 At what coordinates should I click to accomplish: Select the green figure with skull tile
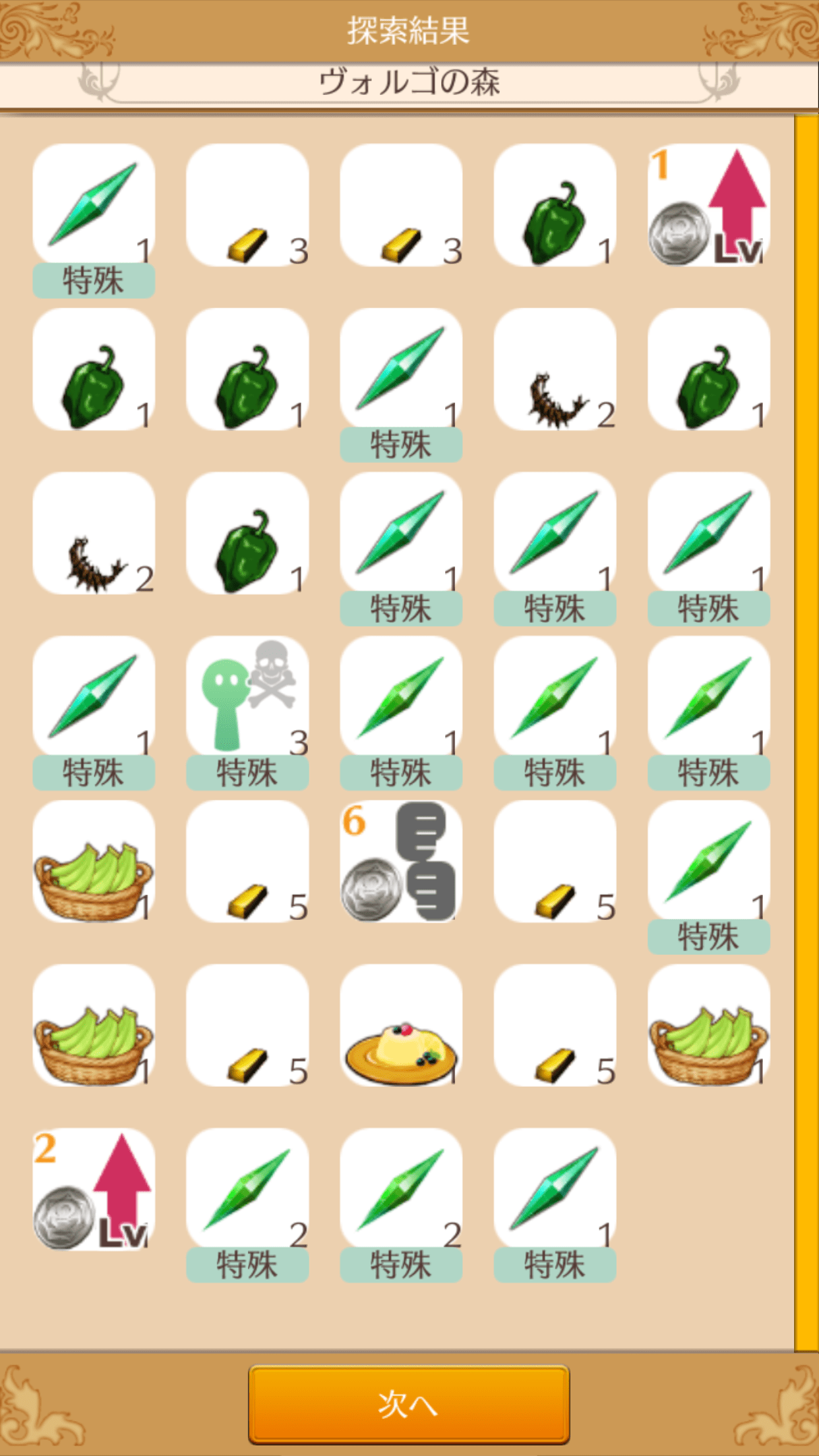(x=247, y=698)
